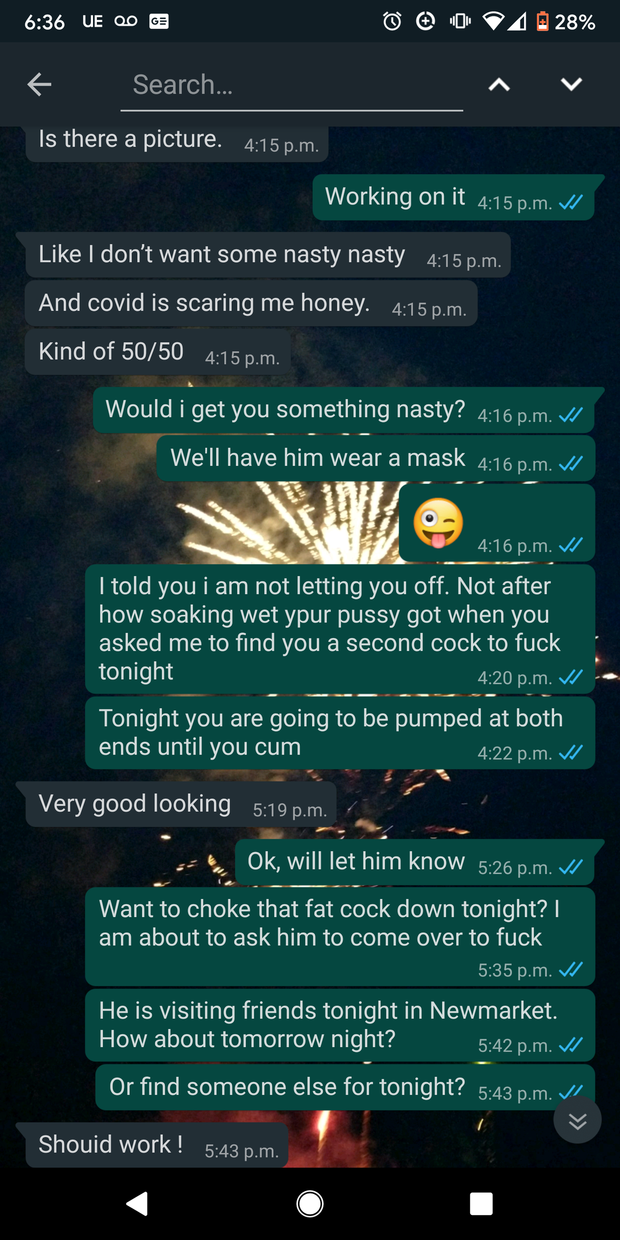Focus the Search text field
The width and height of the screenshot is (620, 1240).
pyautogui.click(x=291, y=85)
